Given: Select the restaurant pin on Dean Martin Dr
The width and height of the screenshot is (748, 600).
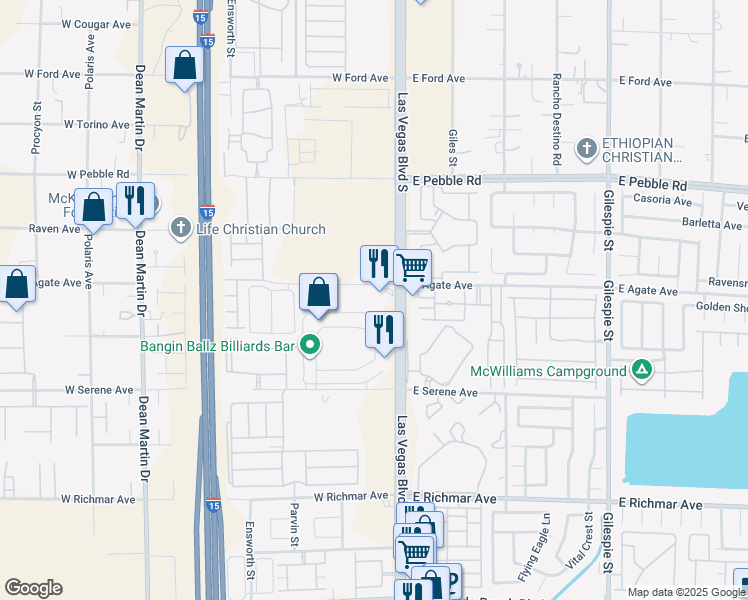Looking at the screenshot, I should (135, 203).
